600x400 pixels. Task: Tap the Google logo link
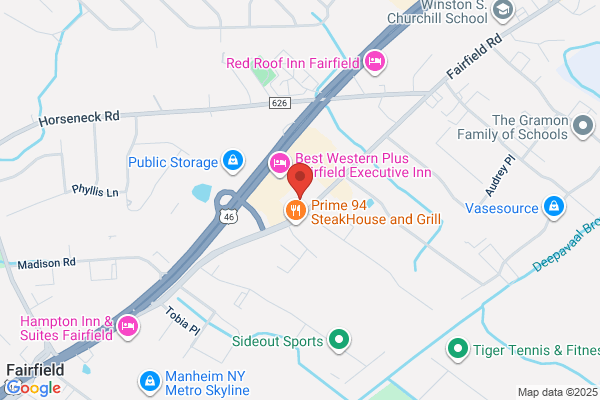click(34, 389)
